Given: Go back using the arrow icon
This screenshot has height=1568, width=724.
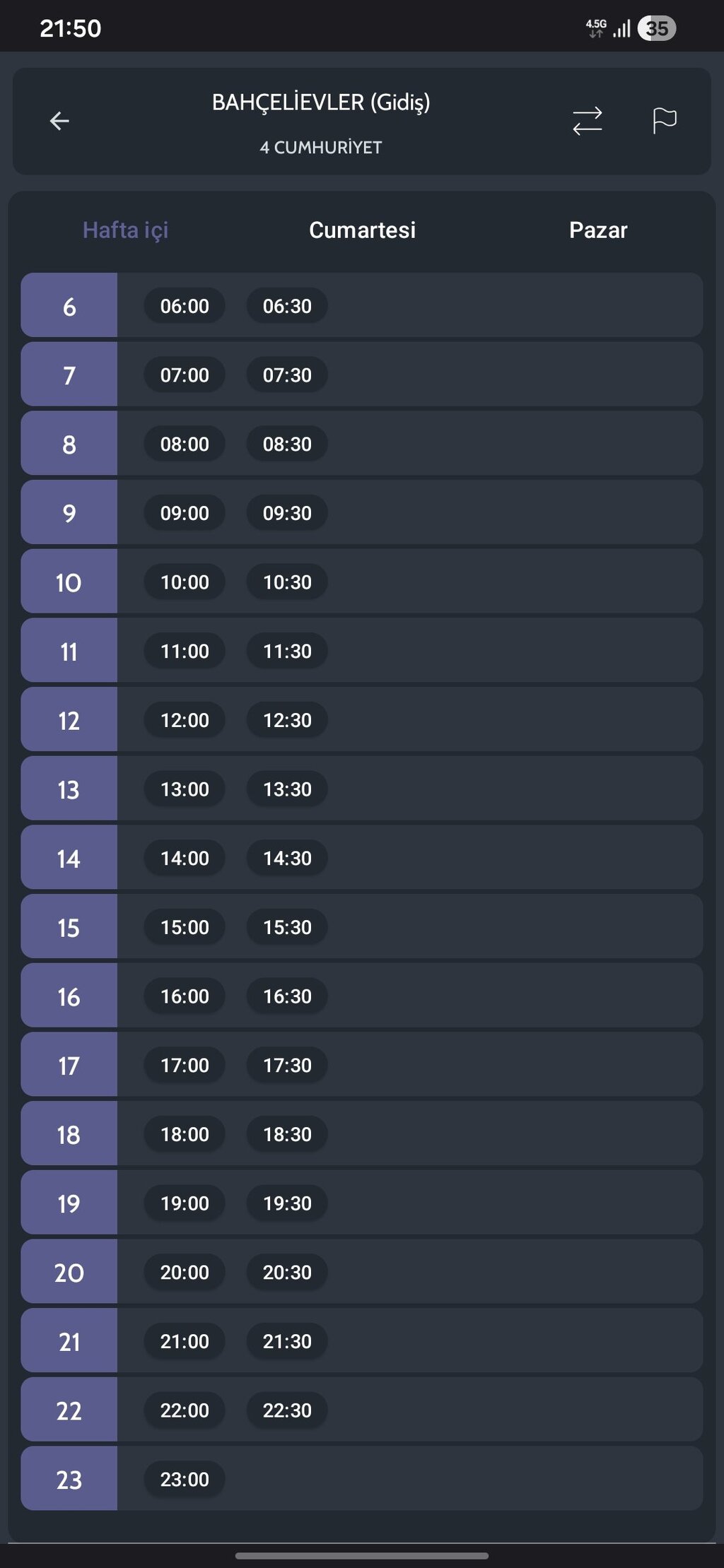Looking at the screenshot, I should pos(59,121).
